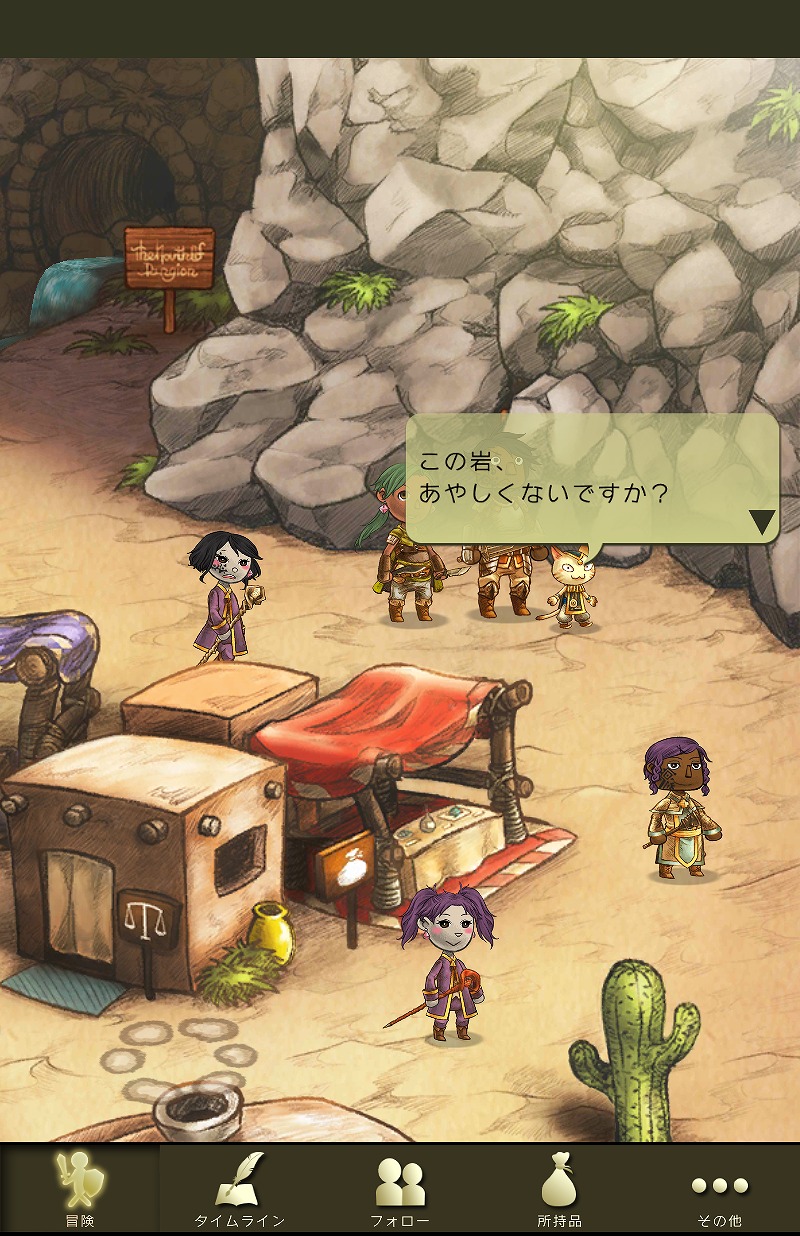Advance the dialogue with the arrow
This screenshot has width=800, height=1236.
(x=762, y=522)
